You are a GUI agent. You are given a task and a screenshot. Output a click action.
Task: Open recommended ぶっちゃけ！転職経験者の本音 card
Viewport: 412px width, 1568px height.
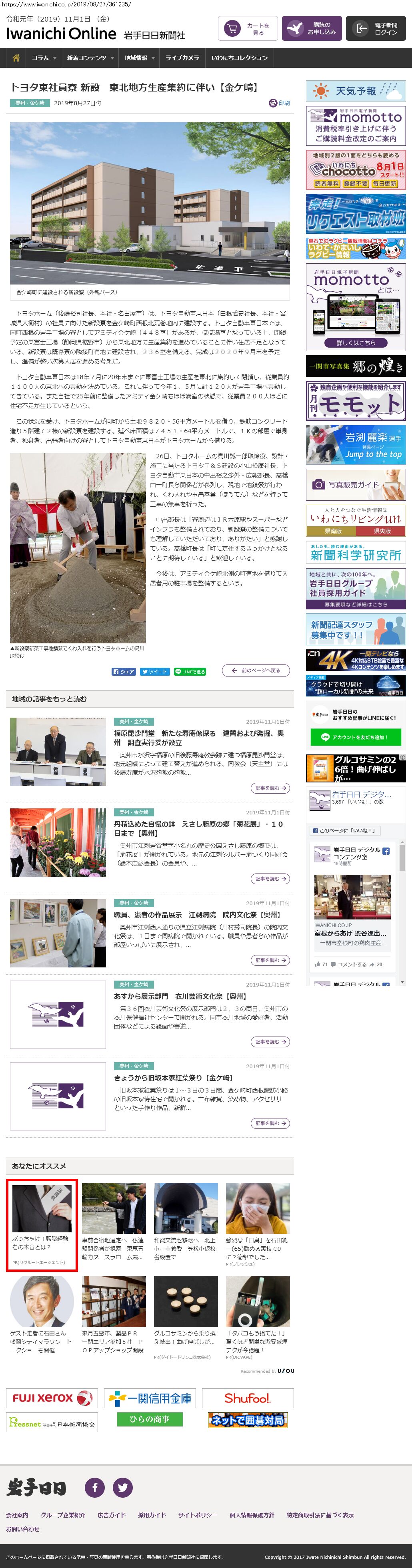pyautogui.click(x=42, y=1226)
